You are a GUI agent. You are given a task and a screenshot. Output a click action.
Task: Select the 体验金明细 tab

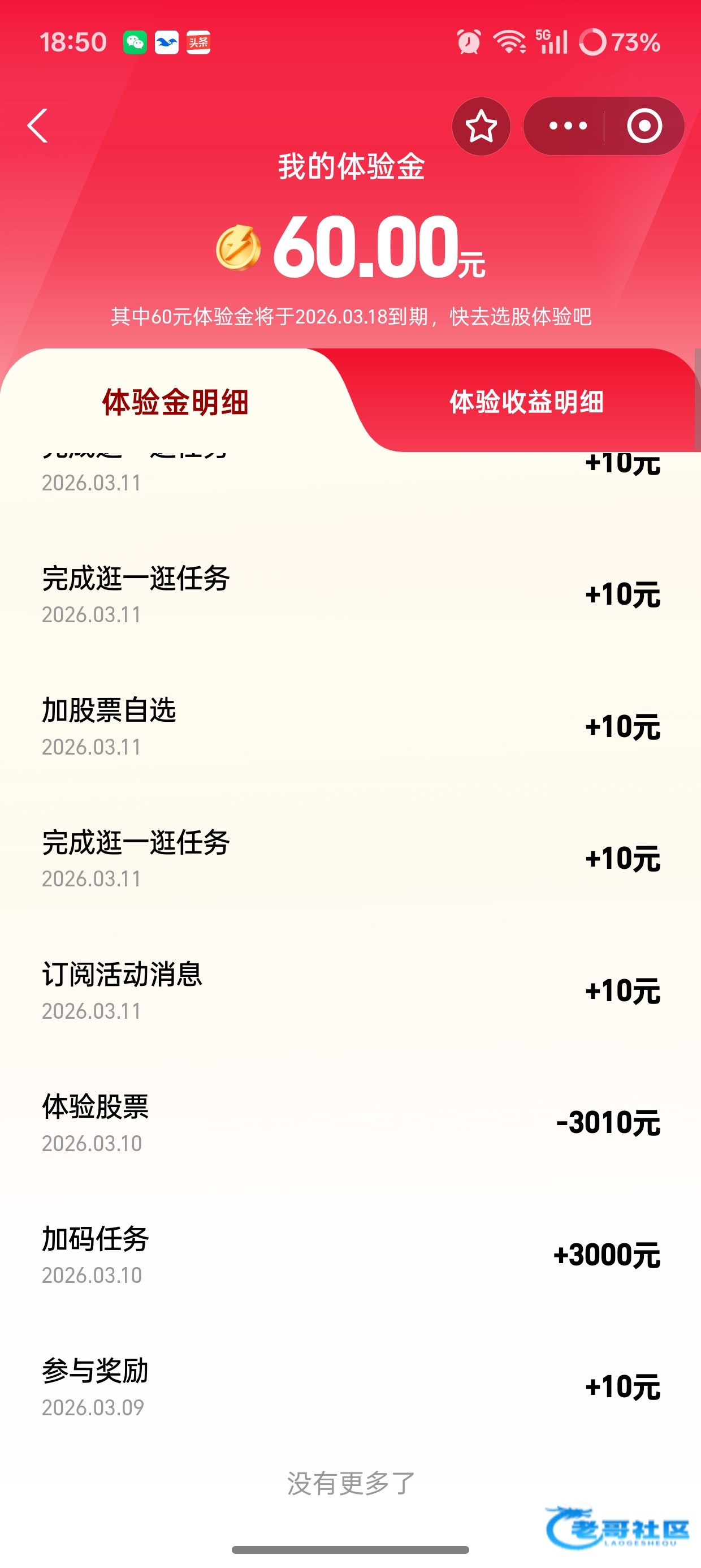click(x=175, y=402)
